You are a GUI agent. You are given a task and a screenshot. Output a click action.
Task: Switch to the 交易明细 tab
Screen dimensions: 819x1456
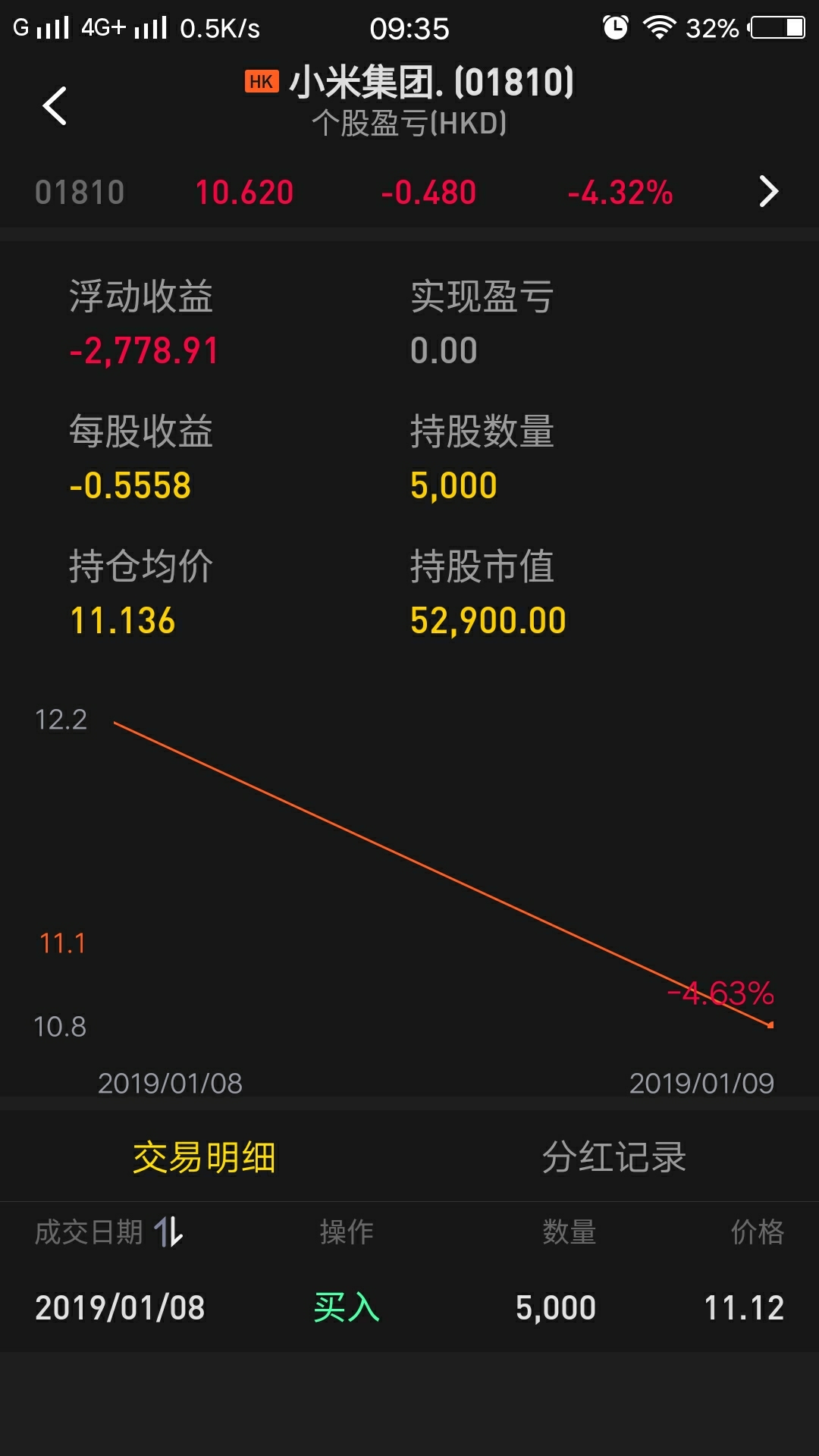click(x=204, y=1157)
